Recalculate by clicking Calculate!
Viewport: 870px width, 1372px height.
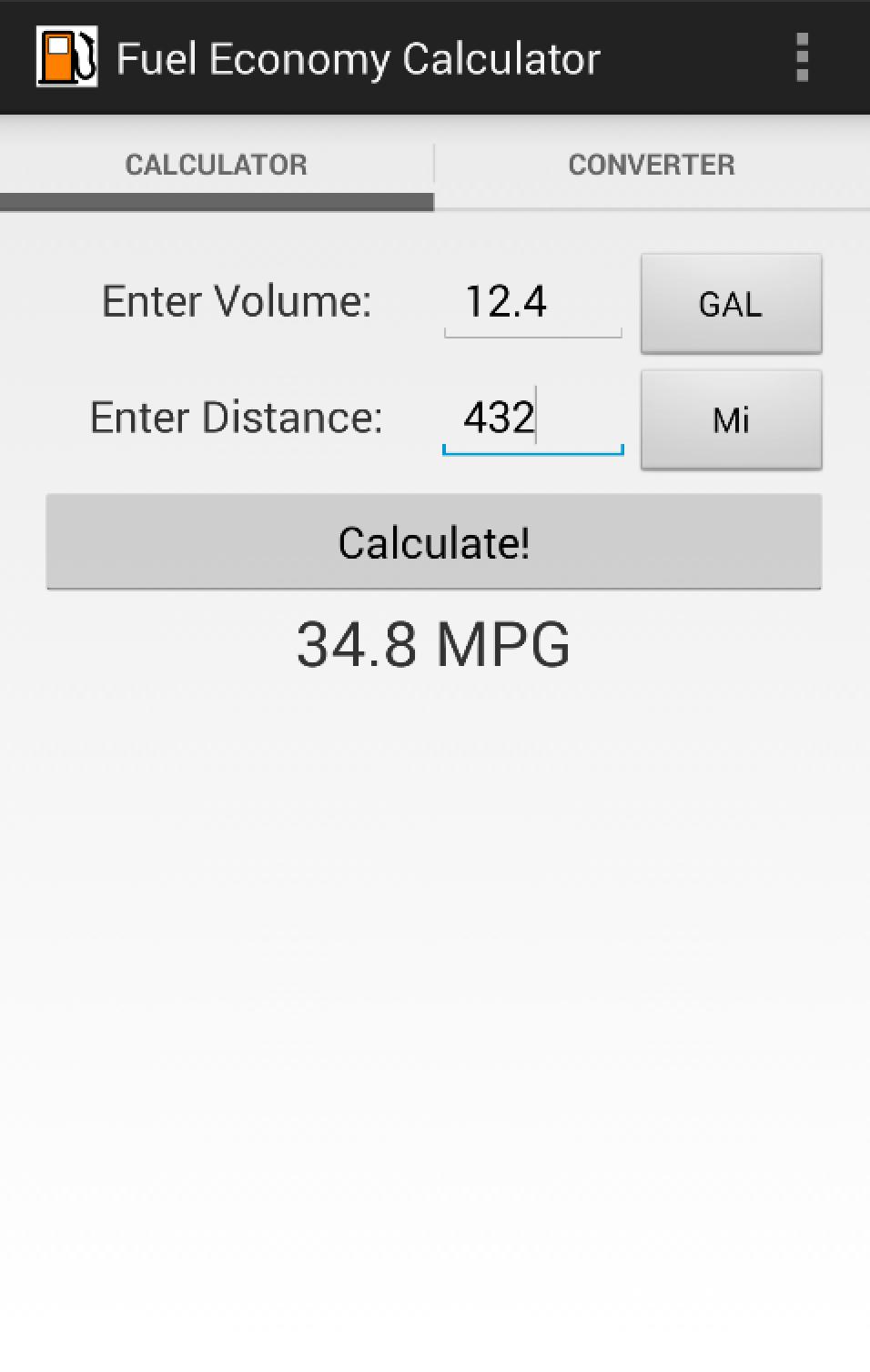click(x=434, y=542)
